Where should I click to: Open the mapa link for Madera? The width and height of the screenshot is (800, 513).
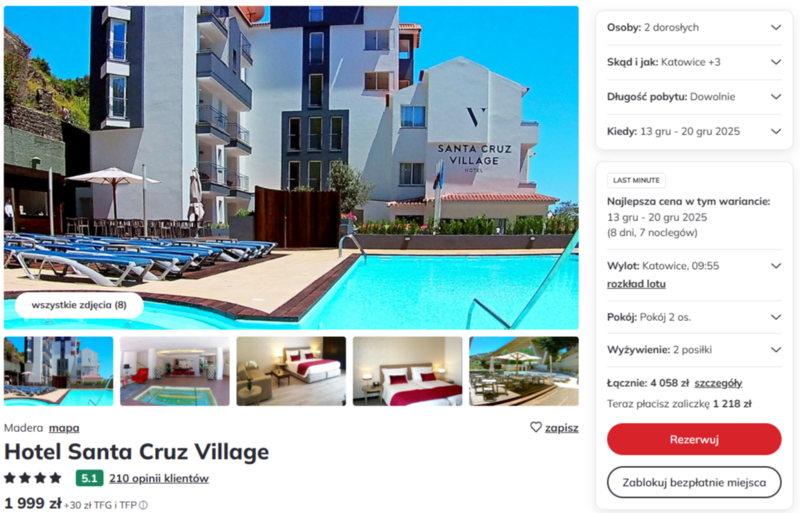click(64, 428)
